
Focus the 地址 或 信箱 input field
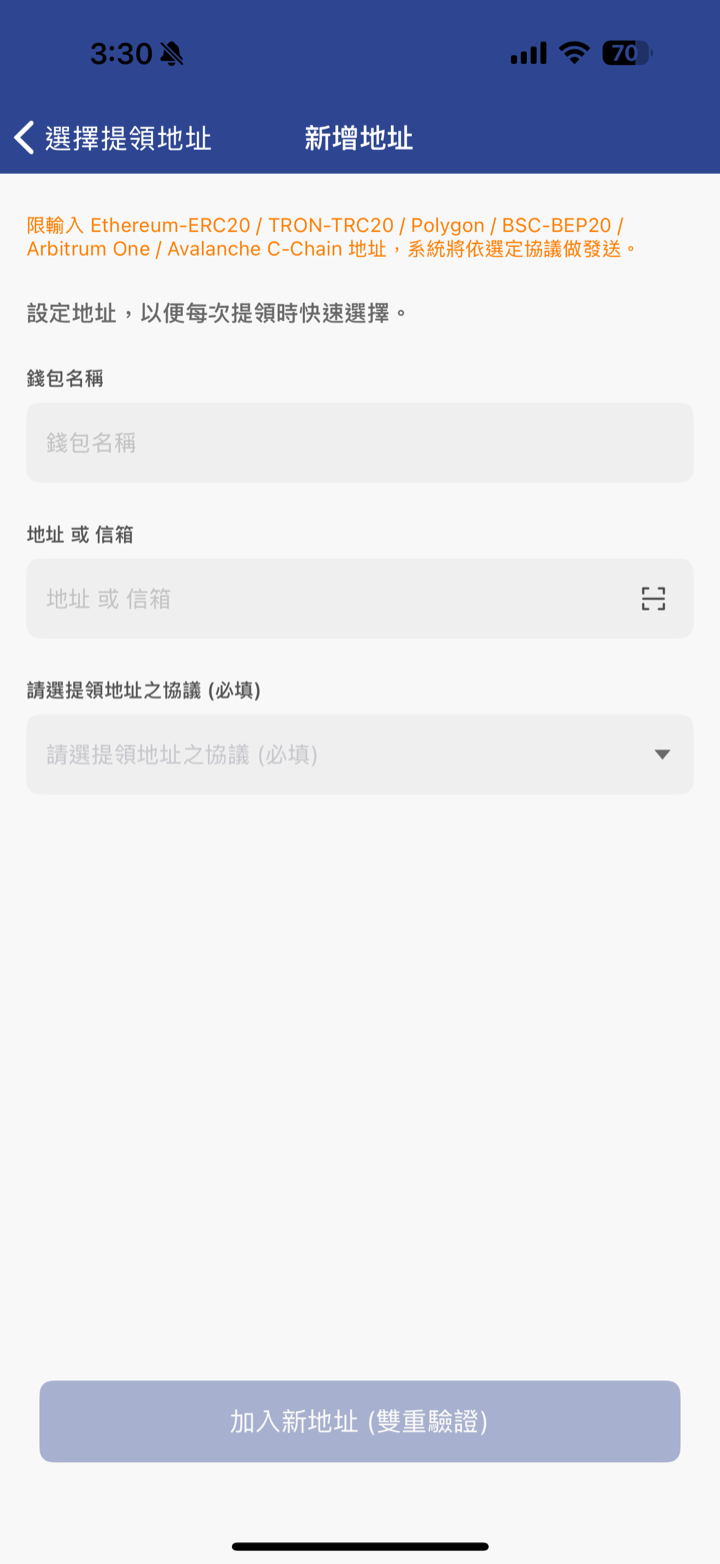[330, 599]
